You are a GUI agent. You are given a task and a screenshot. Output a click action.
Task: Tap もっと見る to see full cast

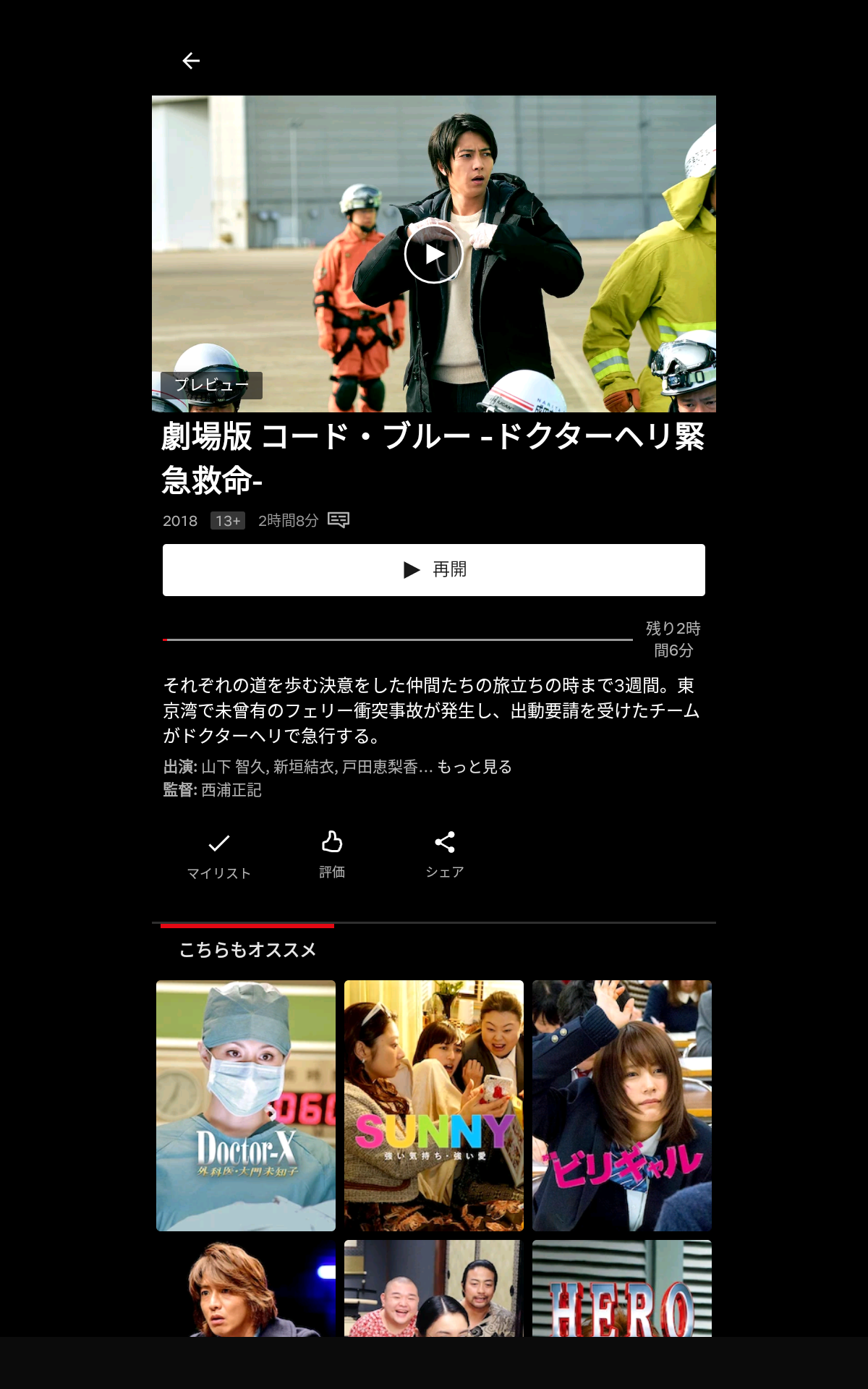(475, 767)
